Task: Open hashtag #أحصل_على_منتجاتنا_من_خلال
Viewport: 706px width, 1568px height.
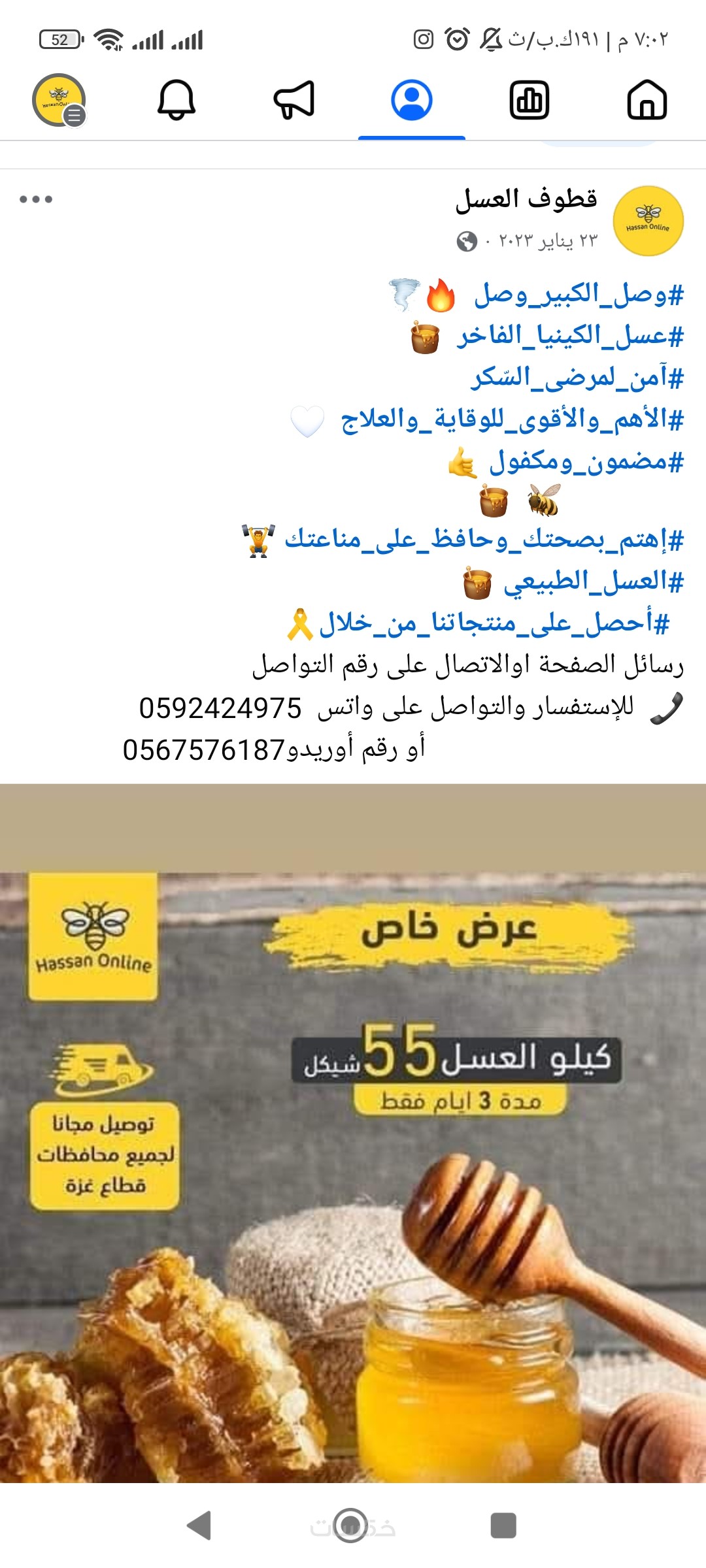Action: click(x=494, y=623)
